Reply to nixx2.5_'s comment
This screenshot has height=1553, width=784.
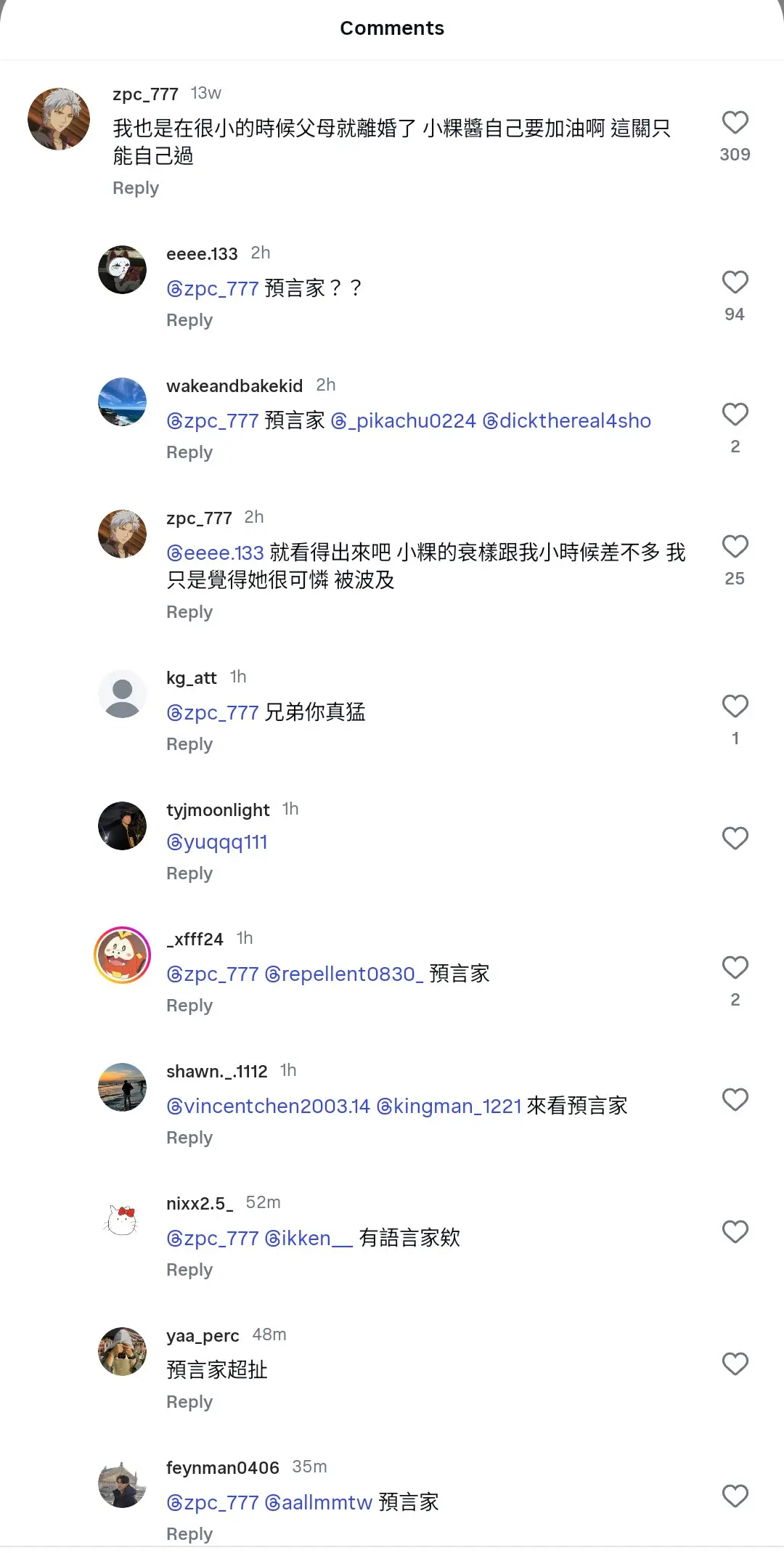click(189, 1270)
